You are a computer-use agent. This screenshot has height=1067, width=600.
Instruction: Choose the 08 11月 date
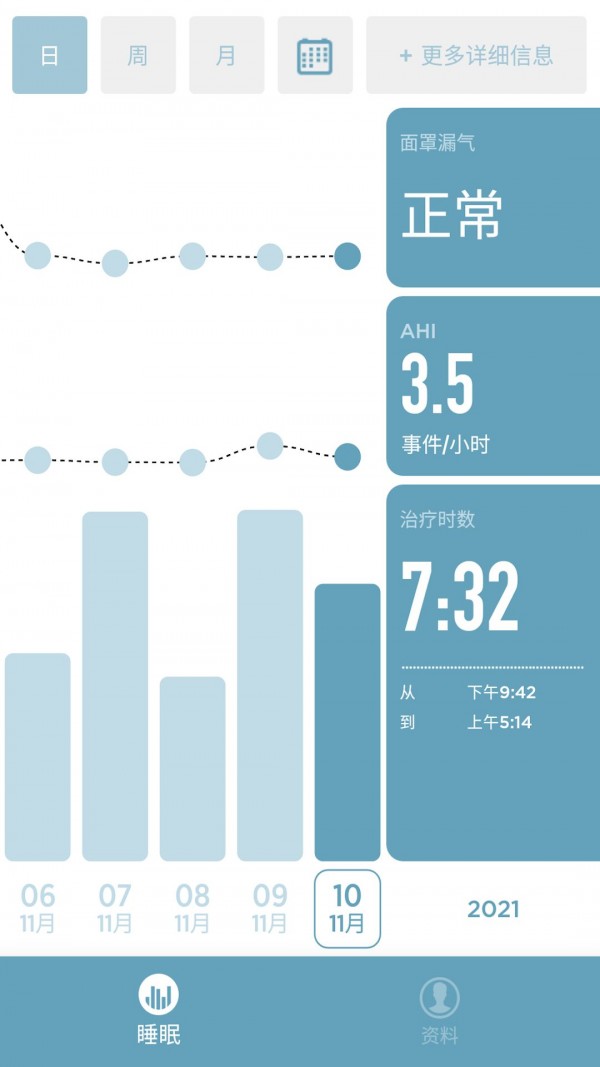[x=192, y=908]
